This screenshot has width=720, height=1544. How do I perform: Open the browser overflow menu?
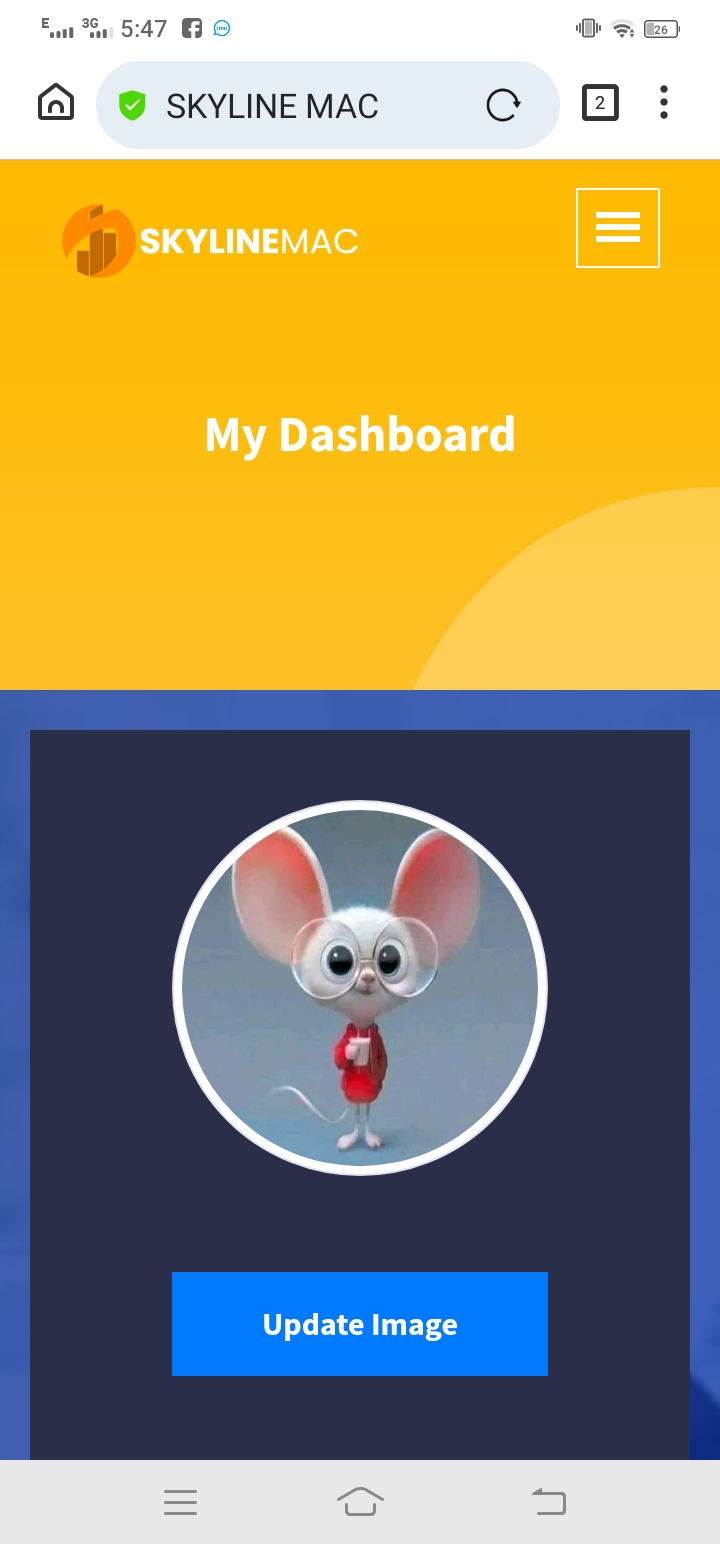pos(664,103)
